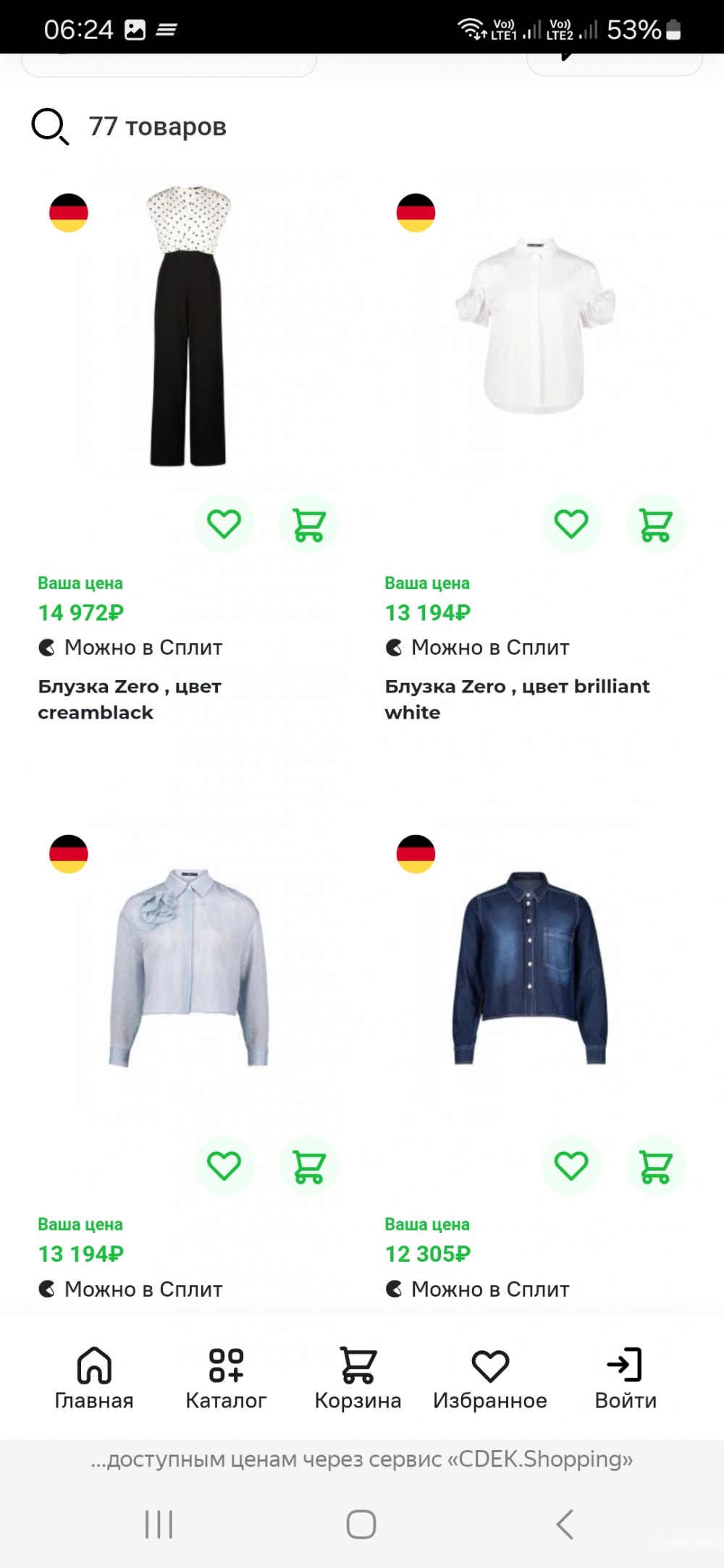Image resolution: width=724 pixels, height=1568 pixels.
Task: View the dark denim shirt product
Action: pyautogui.click(x=530, y=967)
